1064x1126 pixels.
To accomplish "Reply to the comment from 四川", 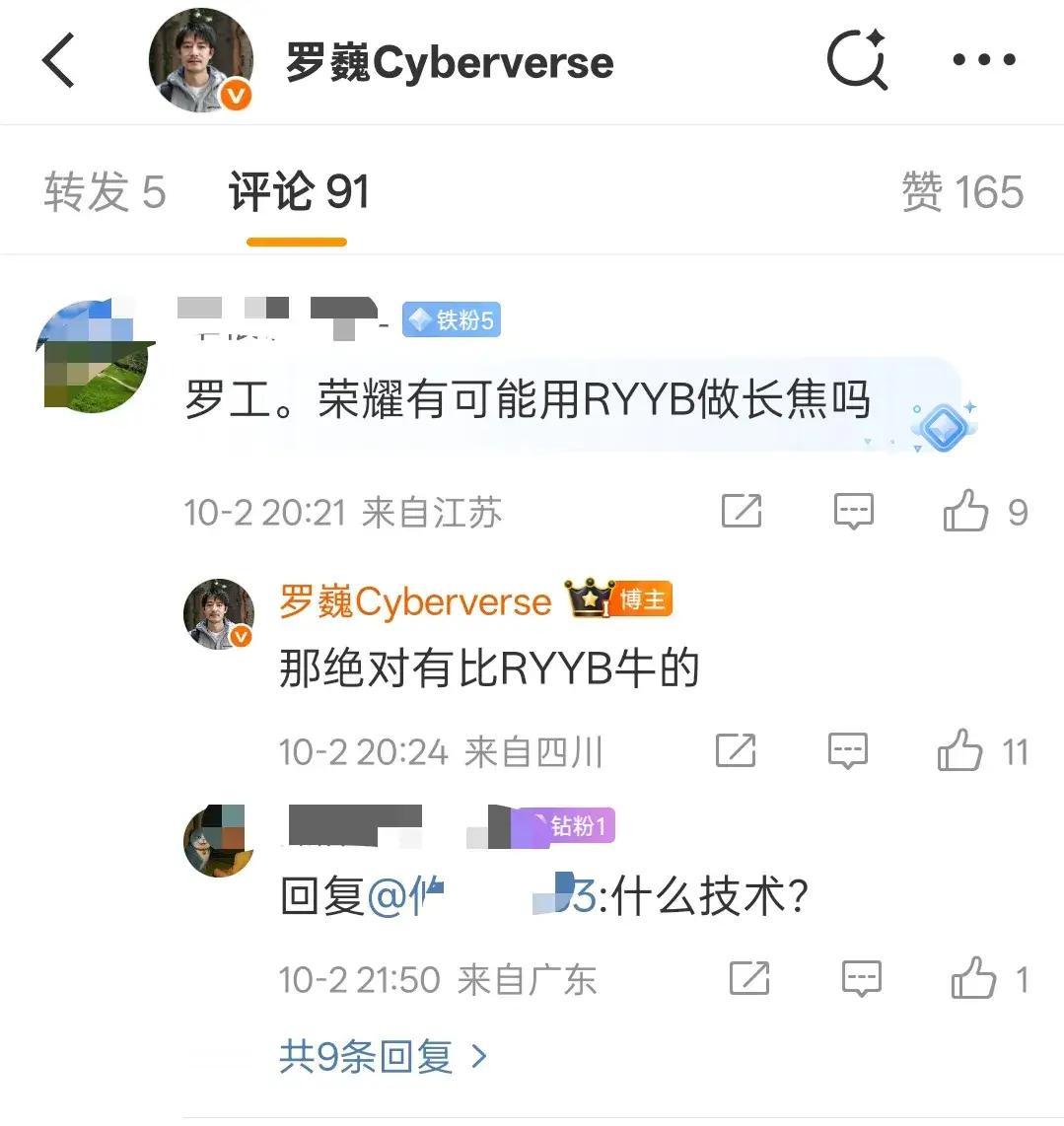I will click(x=848, y=751).
